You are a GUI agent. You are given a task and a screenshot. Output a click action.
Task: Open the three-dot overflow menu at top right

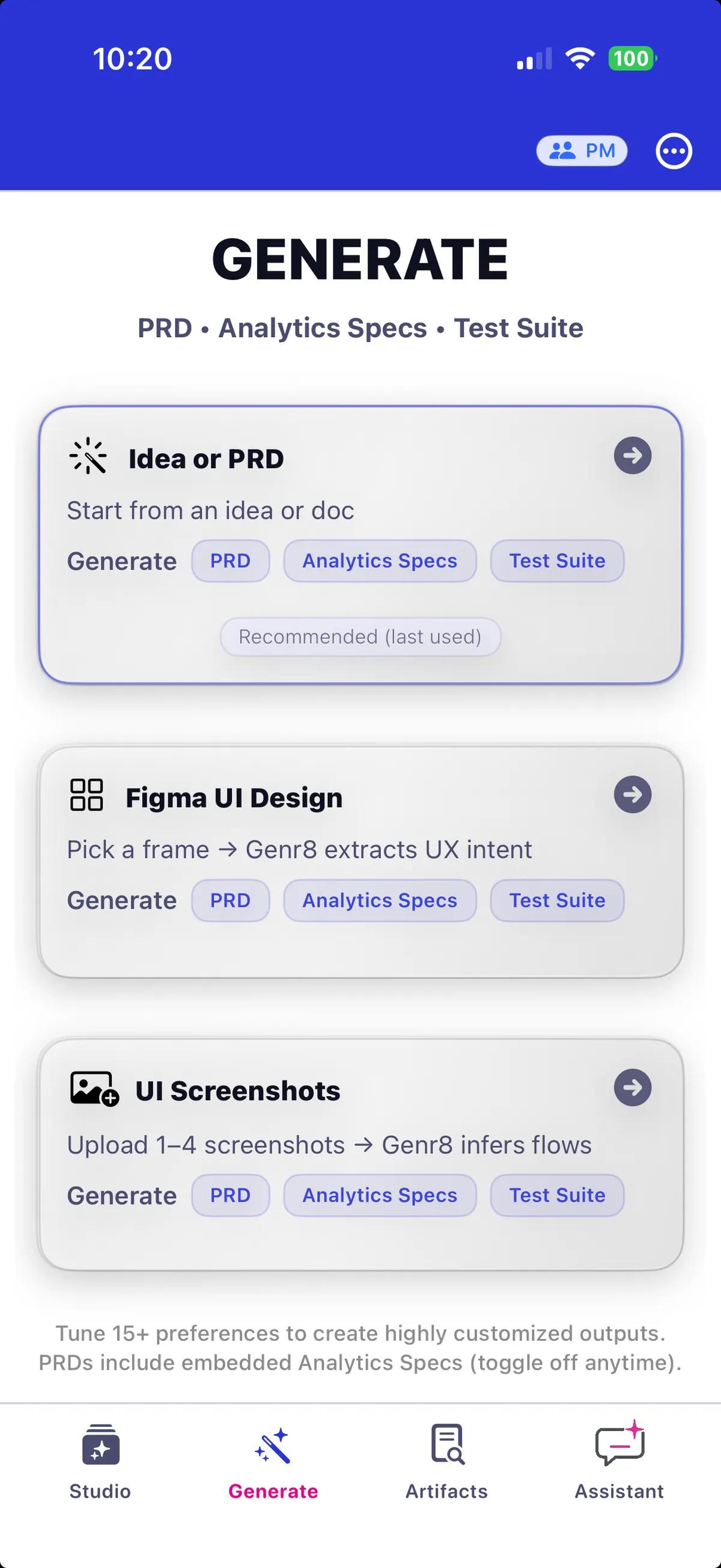[674, 151]
